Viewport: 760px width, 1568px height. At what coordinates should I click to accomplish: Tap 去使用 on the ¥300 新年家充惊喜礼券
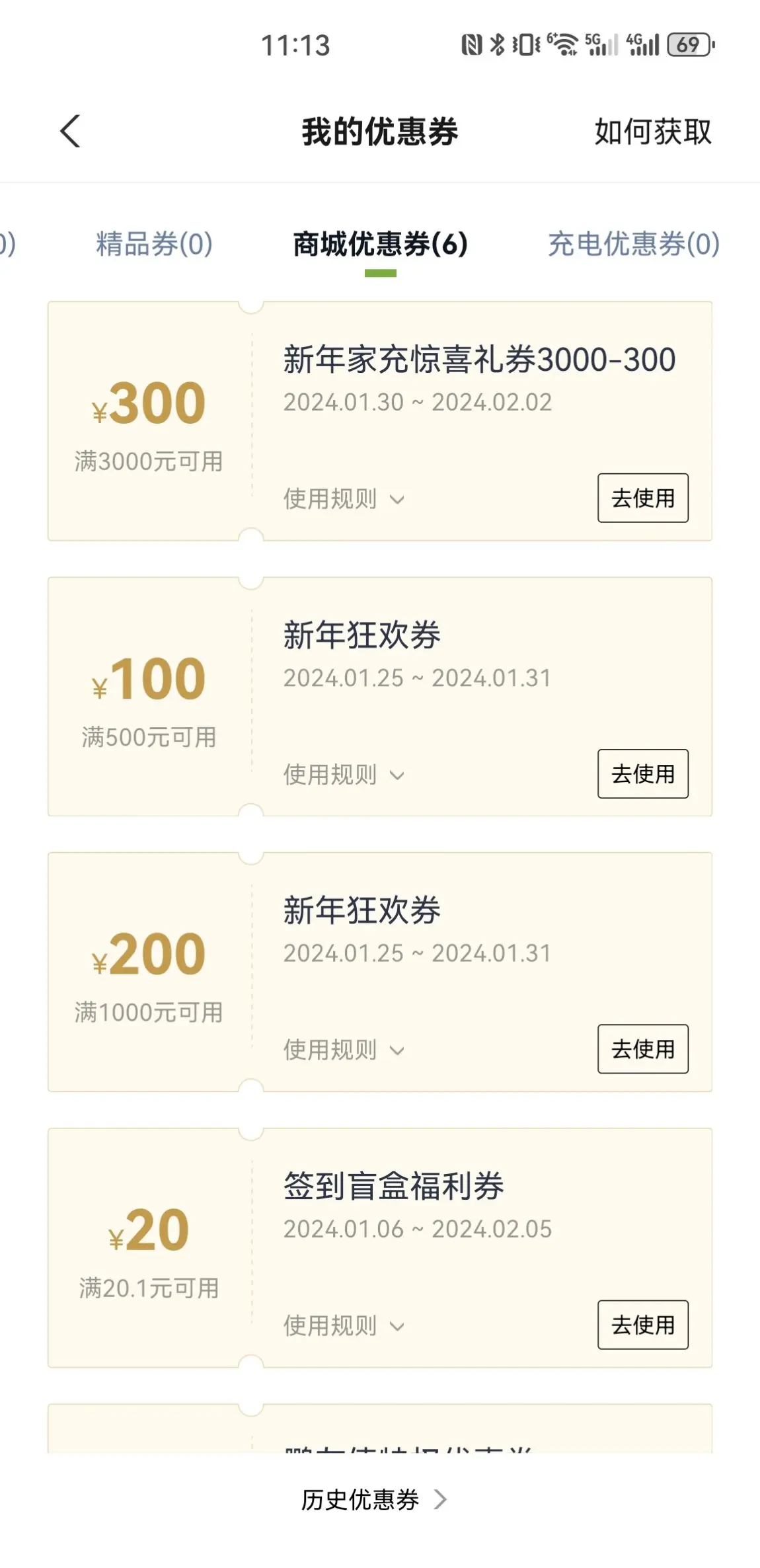coord(642,498)
